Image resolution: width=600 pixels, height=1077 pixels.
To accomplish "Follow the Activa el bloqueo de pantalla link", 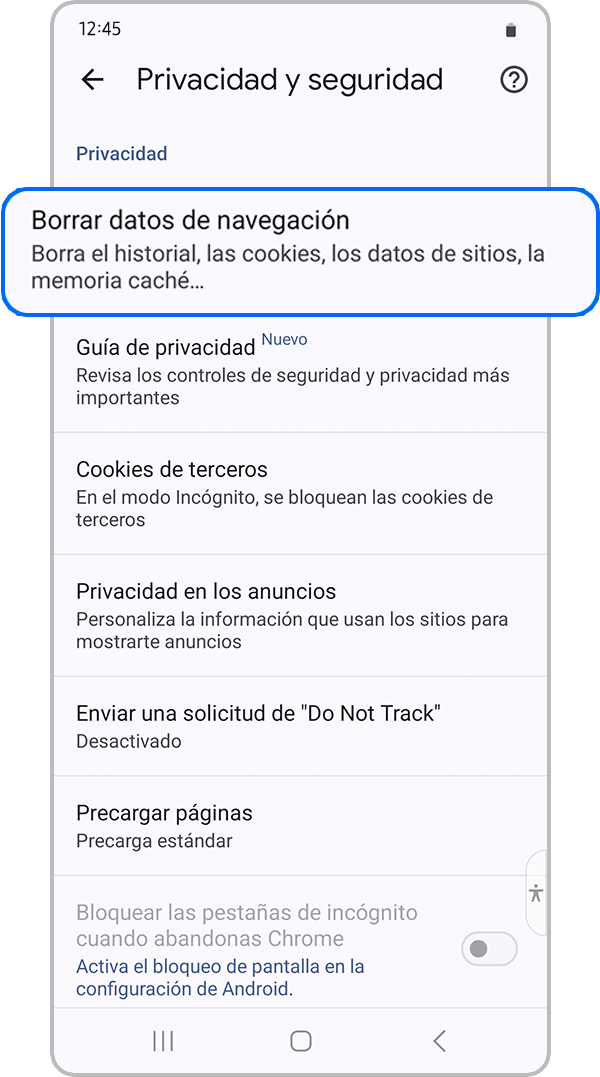I will (220, 977).
